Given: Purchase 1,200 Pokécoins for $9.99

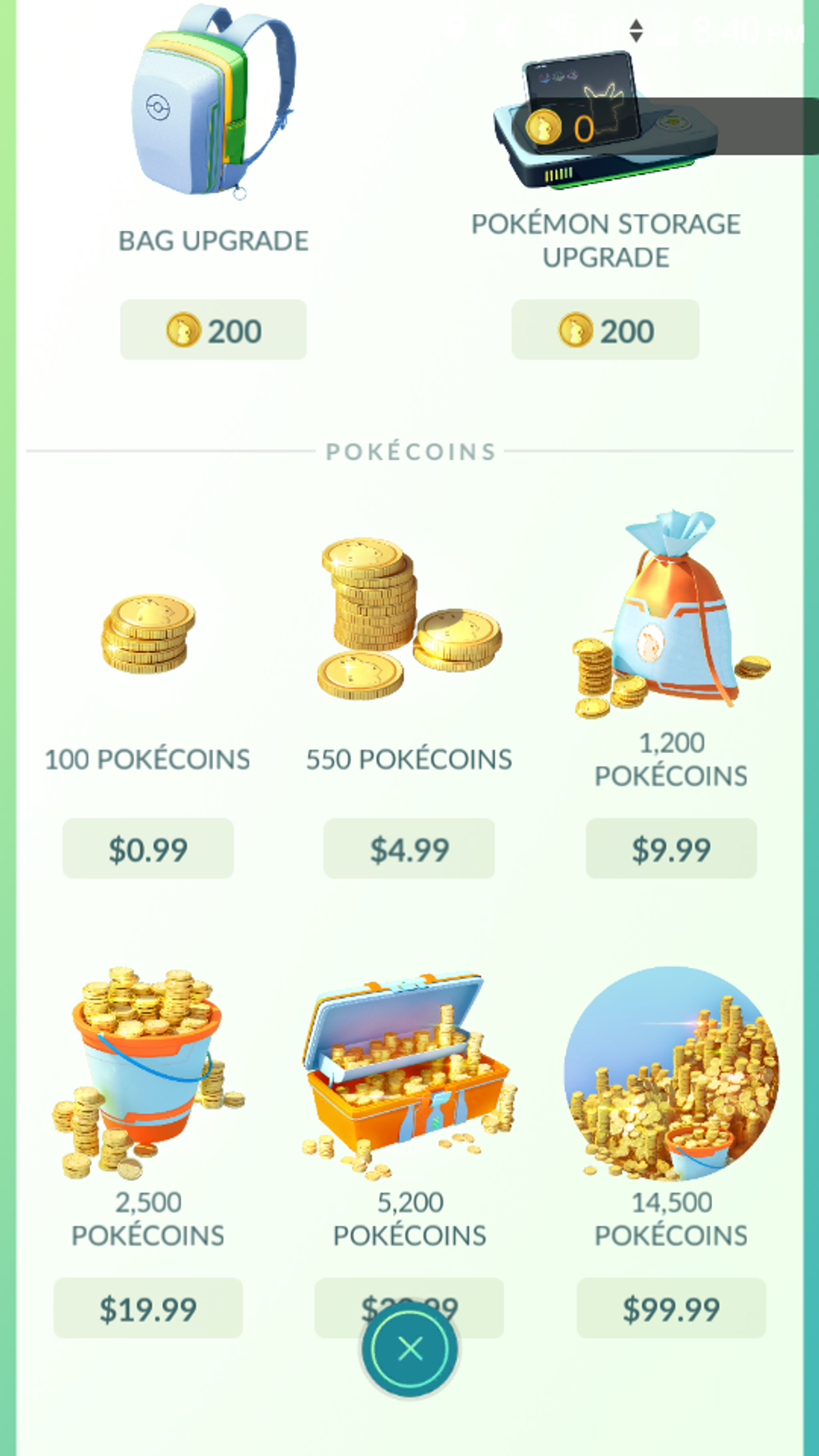Looking at the screenshot, I should (671, 849).
